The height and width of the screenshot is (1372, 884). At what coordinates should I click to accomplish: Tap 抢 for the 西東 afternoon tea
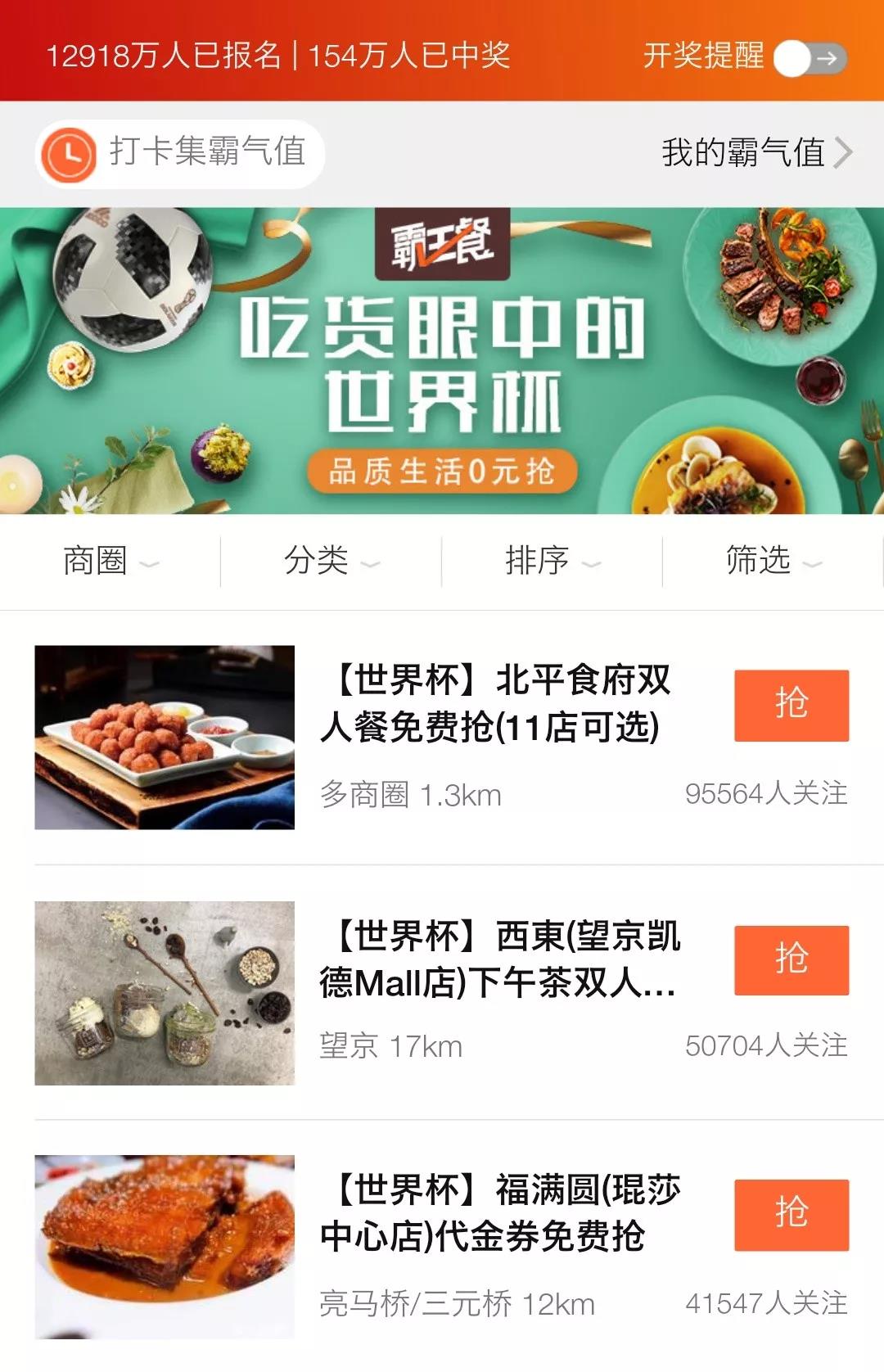[791, 960]
